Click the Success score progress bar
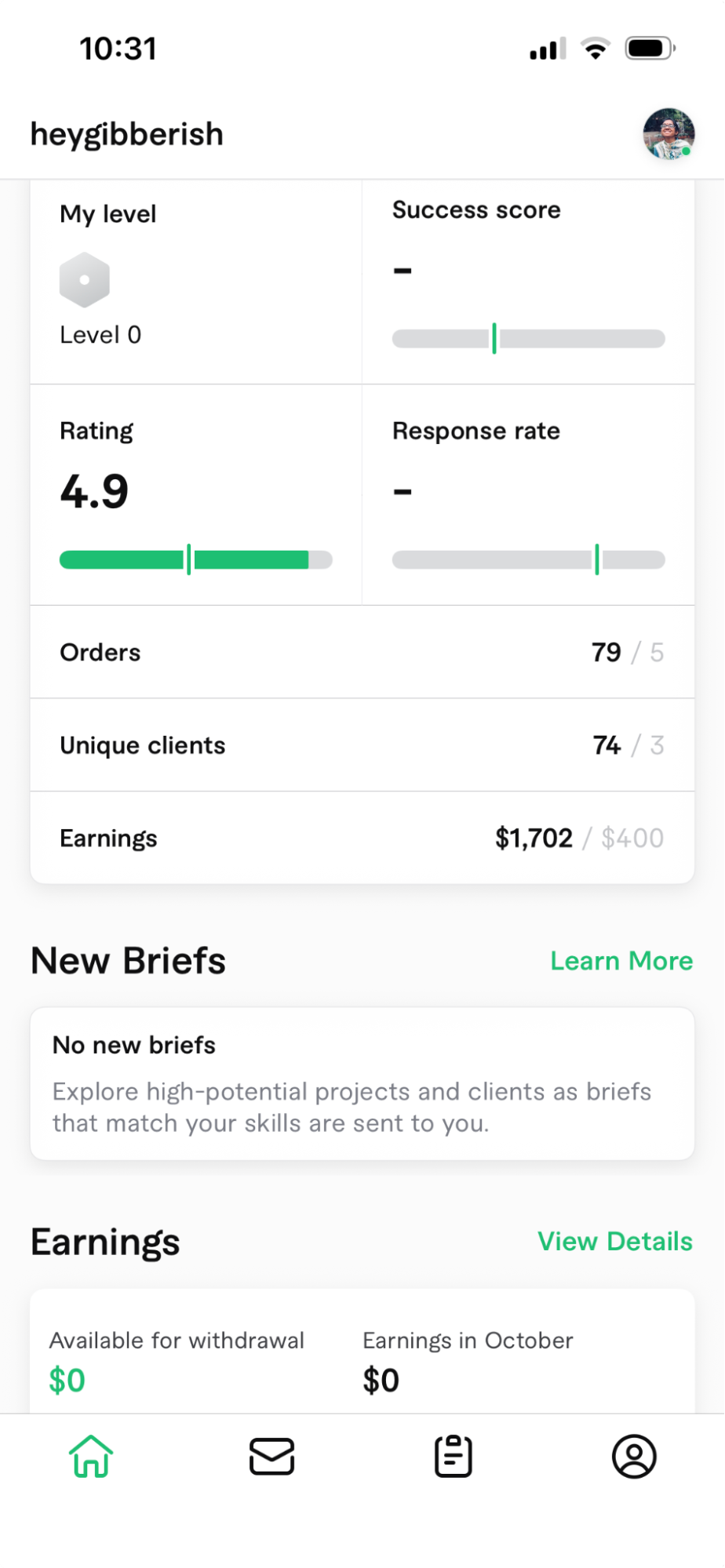Viewport: 725px width, 1568px height. [528, 338]
